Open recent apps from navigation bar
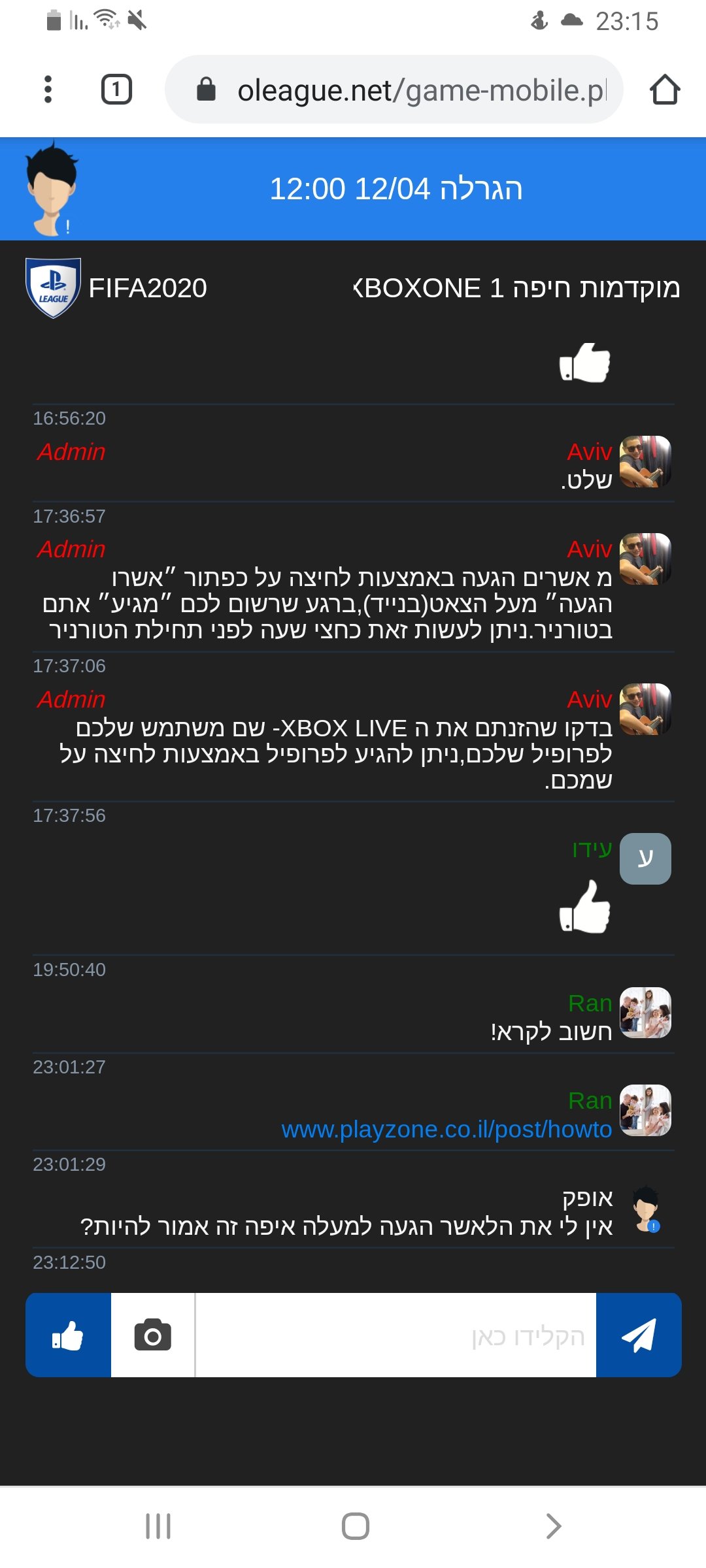 point(158,1526)
